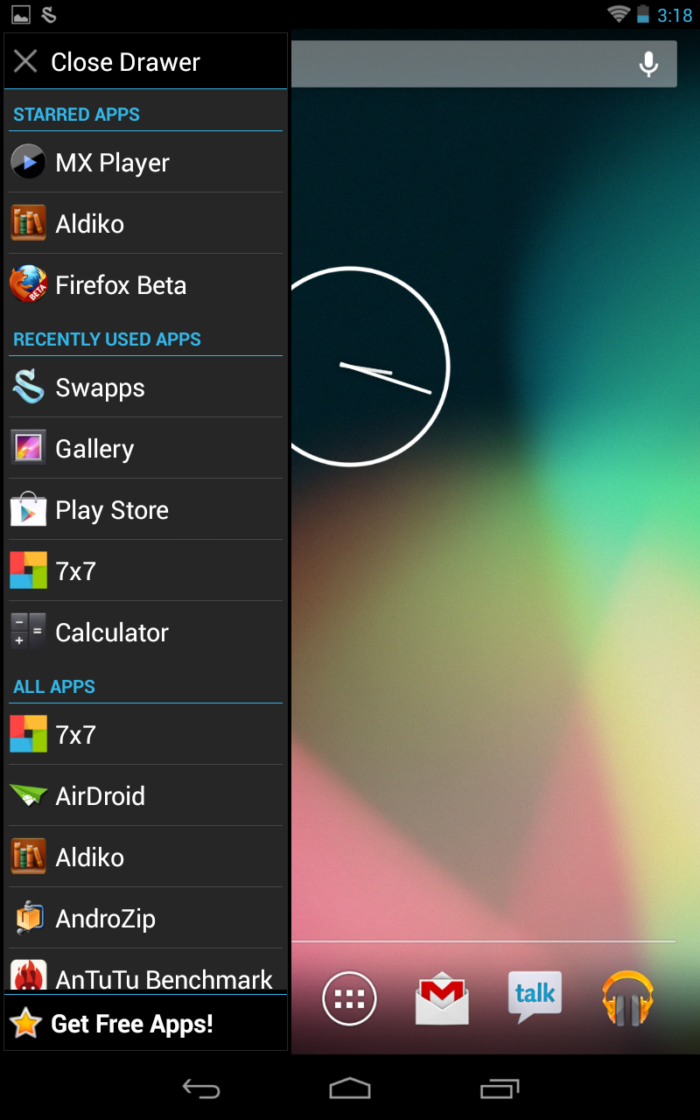Screen dimensions: 700x1120
Task: Launch AndroZip
Action: point(105,918)
